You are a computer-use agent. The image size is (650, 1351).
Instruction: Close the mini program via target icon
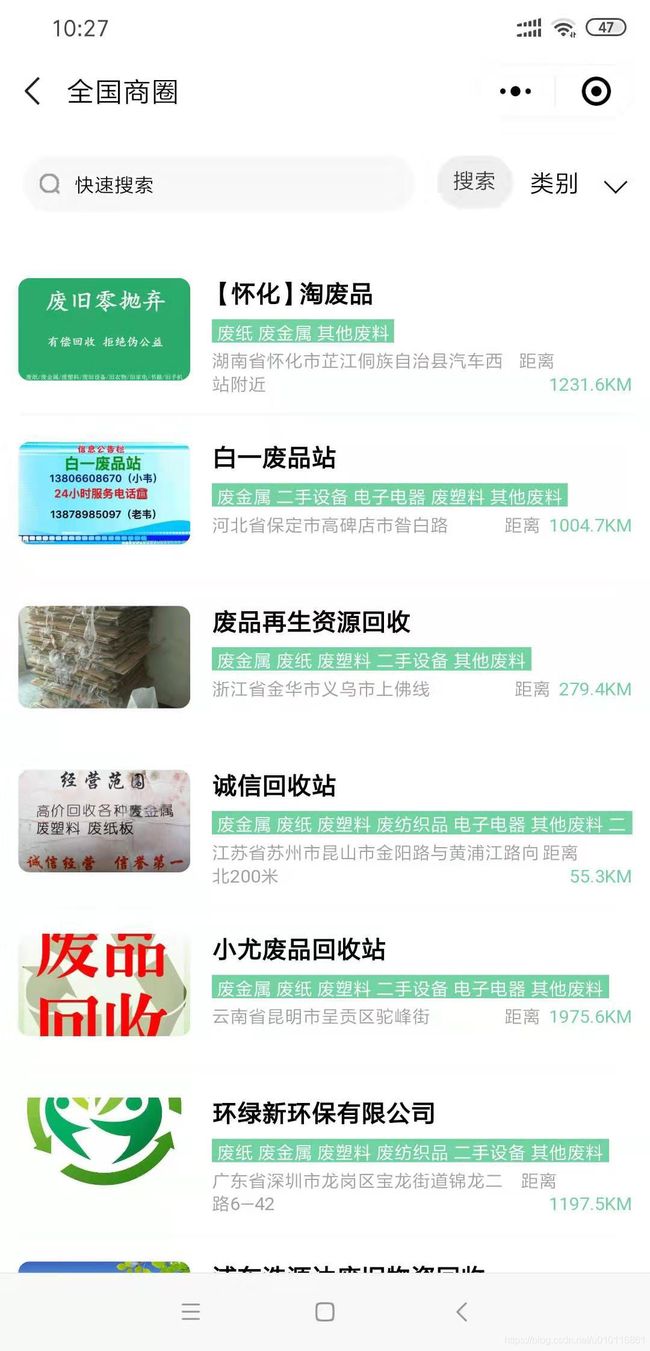(596, 92)
